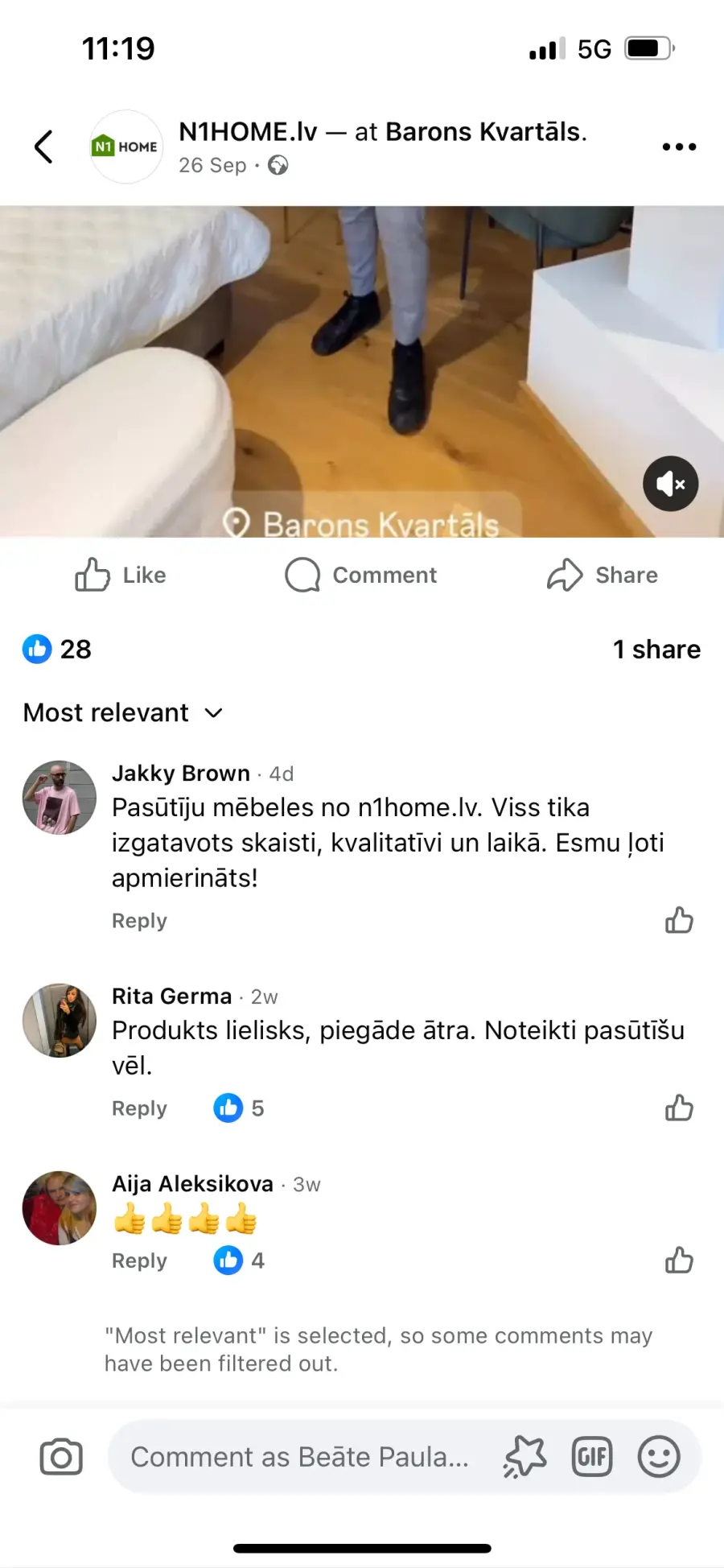Screen dimensions: 724x1568
Task: Like Aija Aleksikova's thumbs-up comment
Action: pos(679,1261)
